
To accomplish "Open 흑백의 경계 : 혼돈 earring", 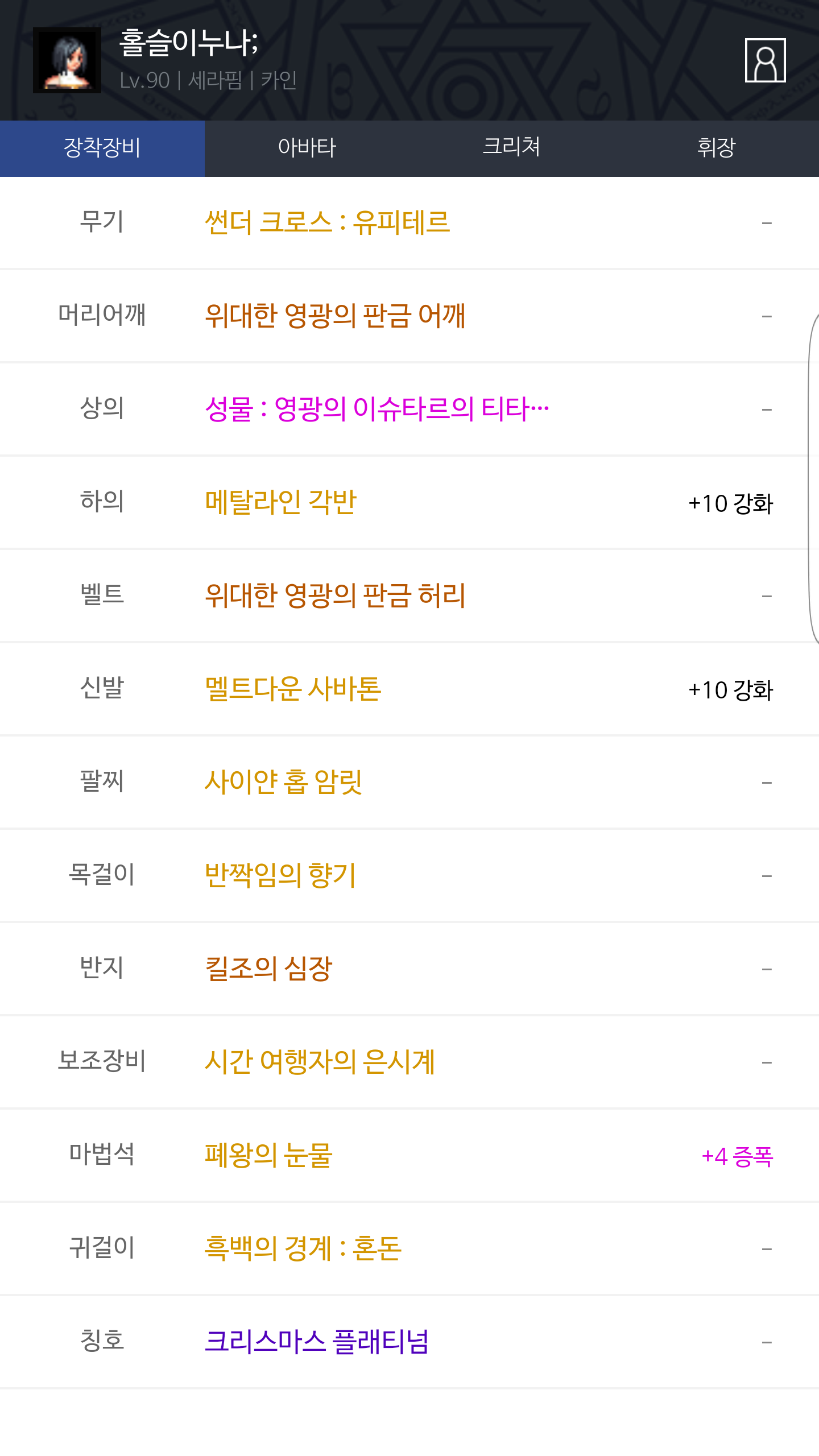I will click(x=303, y=1248).
